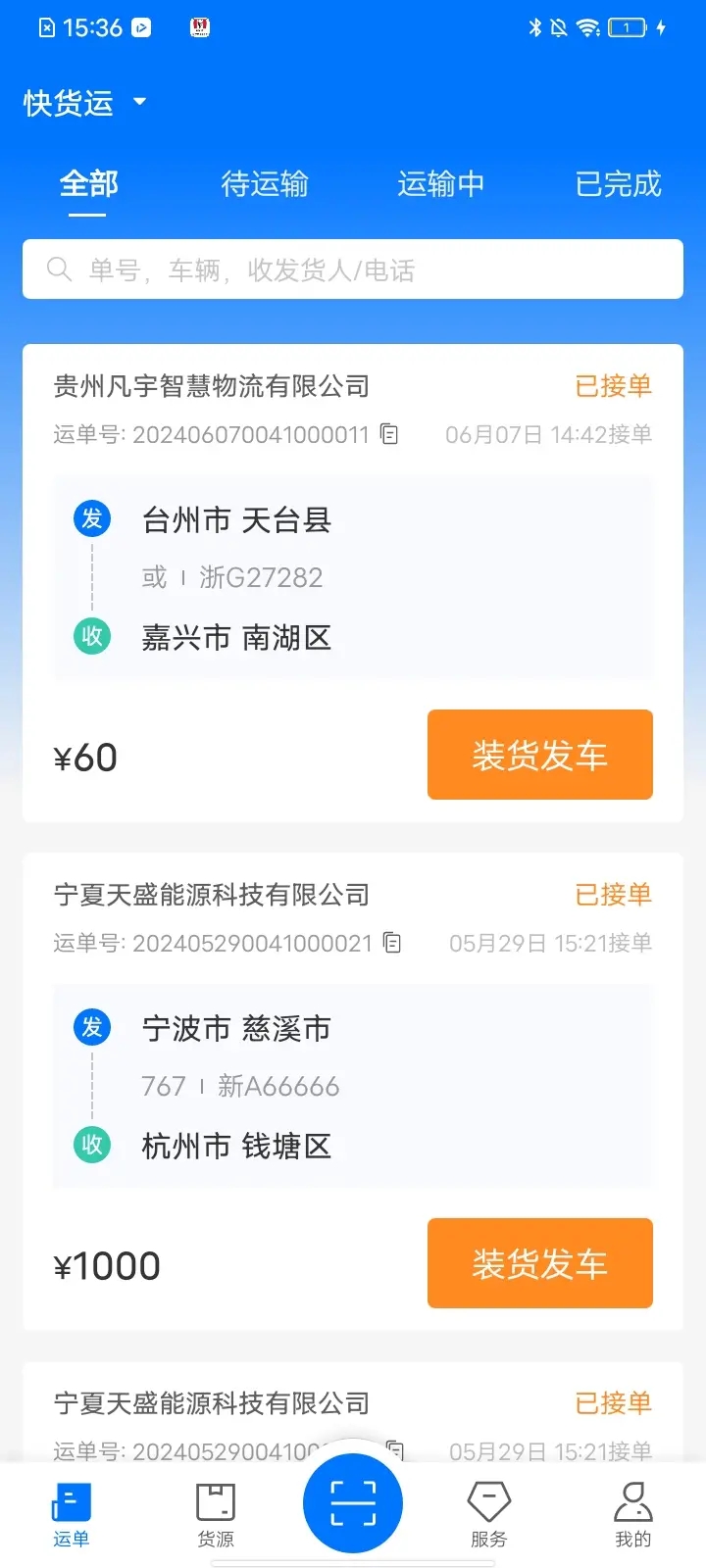Screen dimensions: 706x1568
Task: Switch to the 待运输 tab
Action: (x=264, y=184)
